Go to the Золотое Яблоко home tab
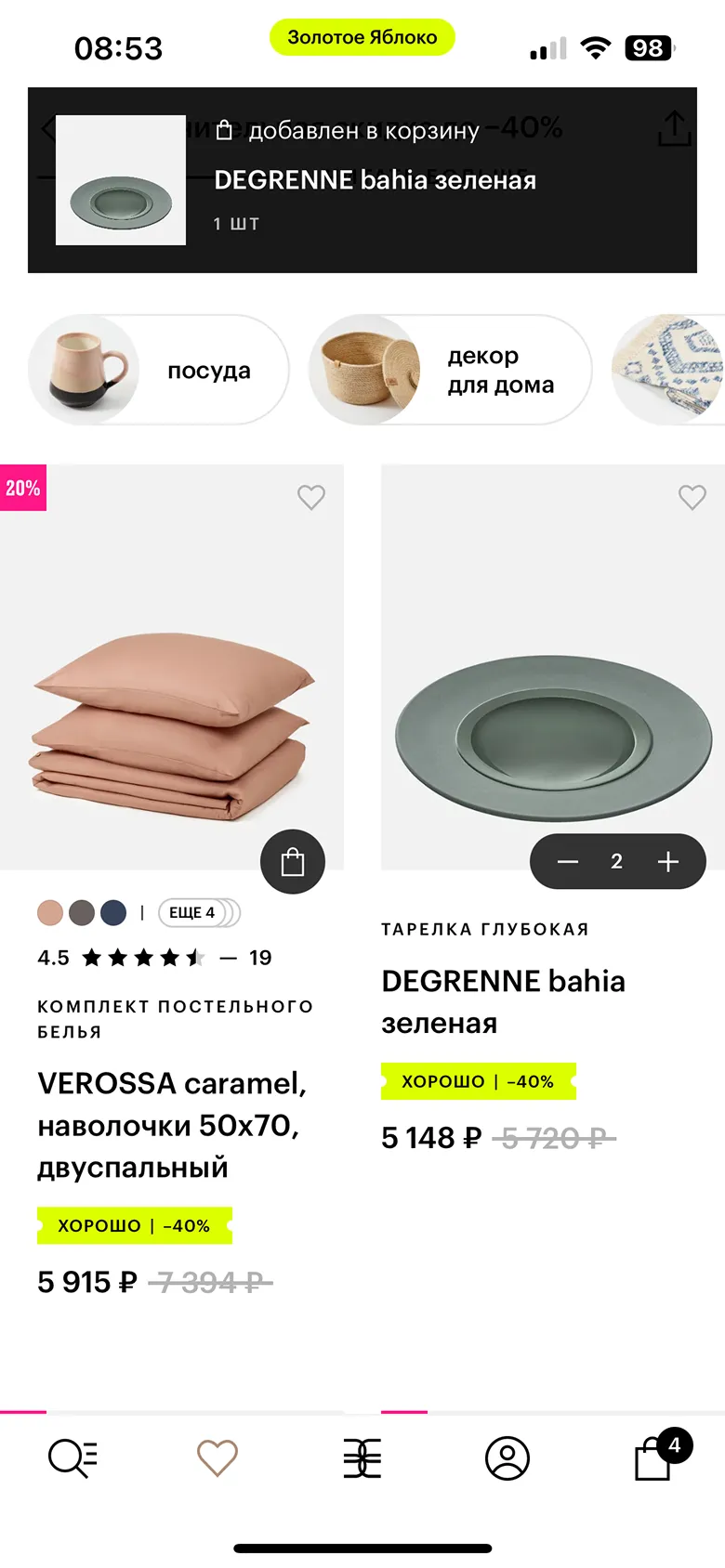 pyautogui.click(x=362, y=1458)
